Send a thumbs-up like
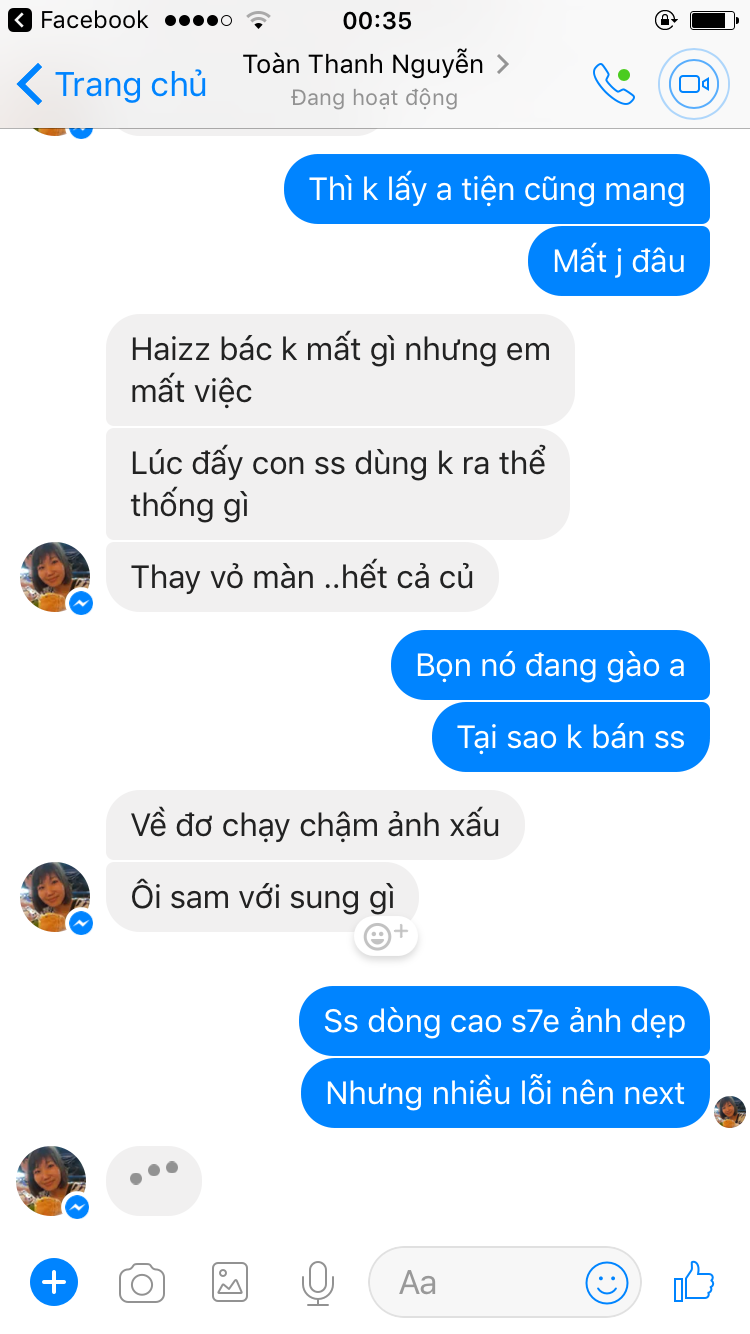Viewport: 750px width, 1334px height. pos(693,1280)
